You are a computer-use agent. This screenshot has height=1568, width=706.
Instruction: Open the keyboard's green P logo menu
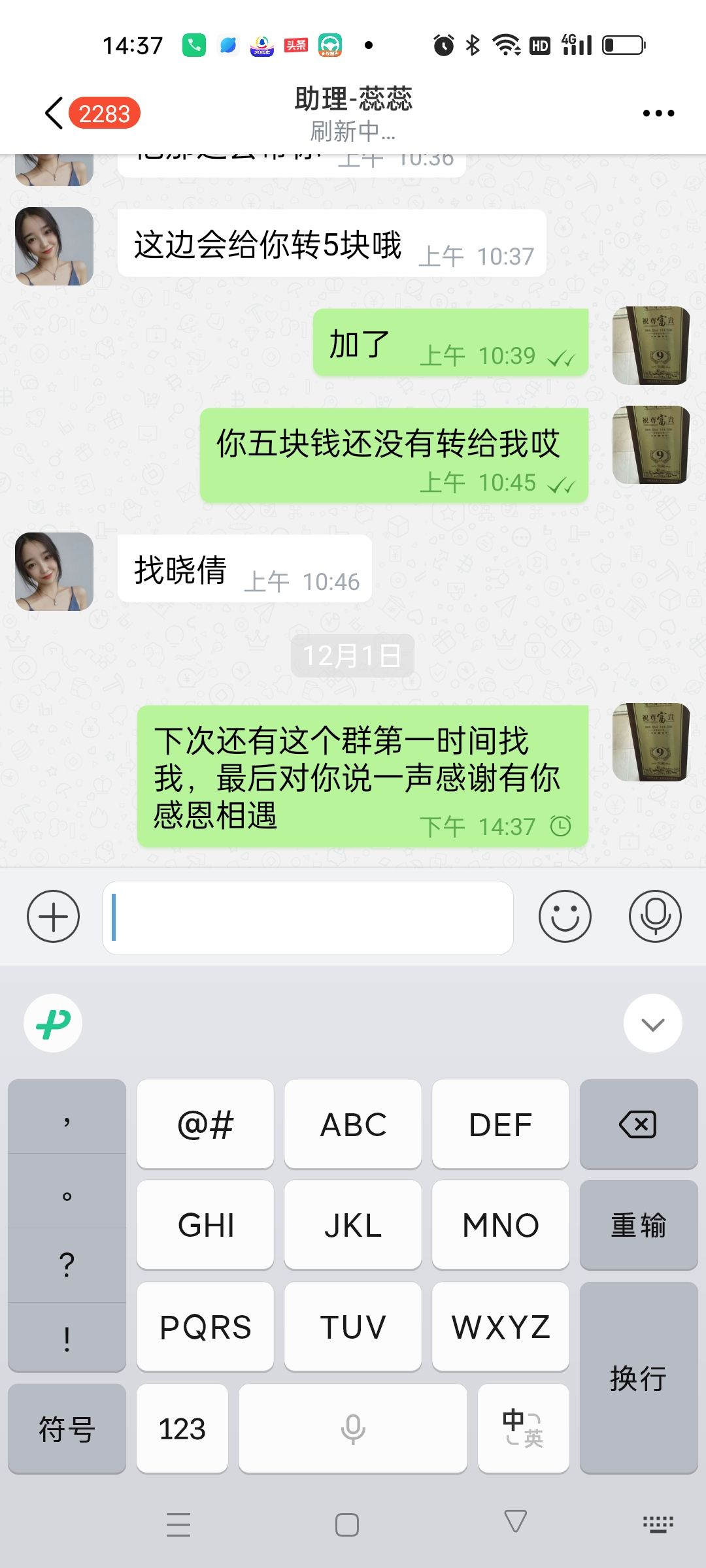(x=53, y=1023)
